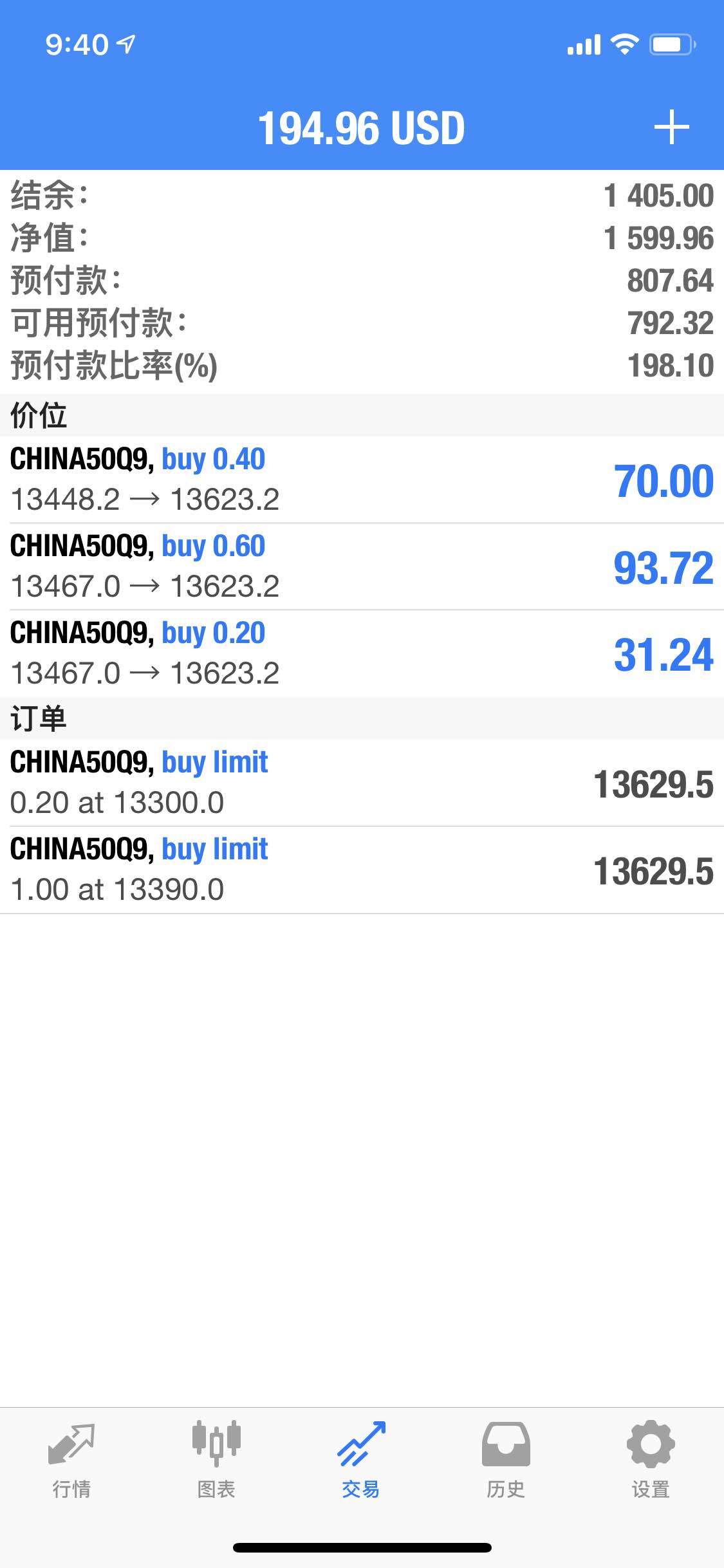Go to the 历史 history tab

tap(506, 1460)
